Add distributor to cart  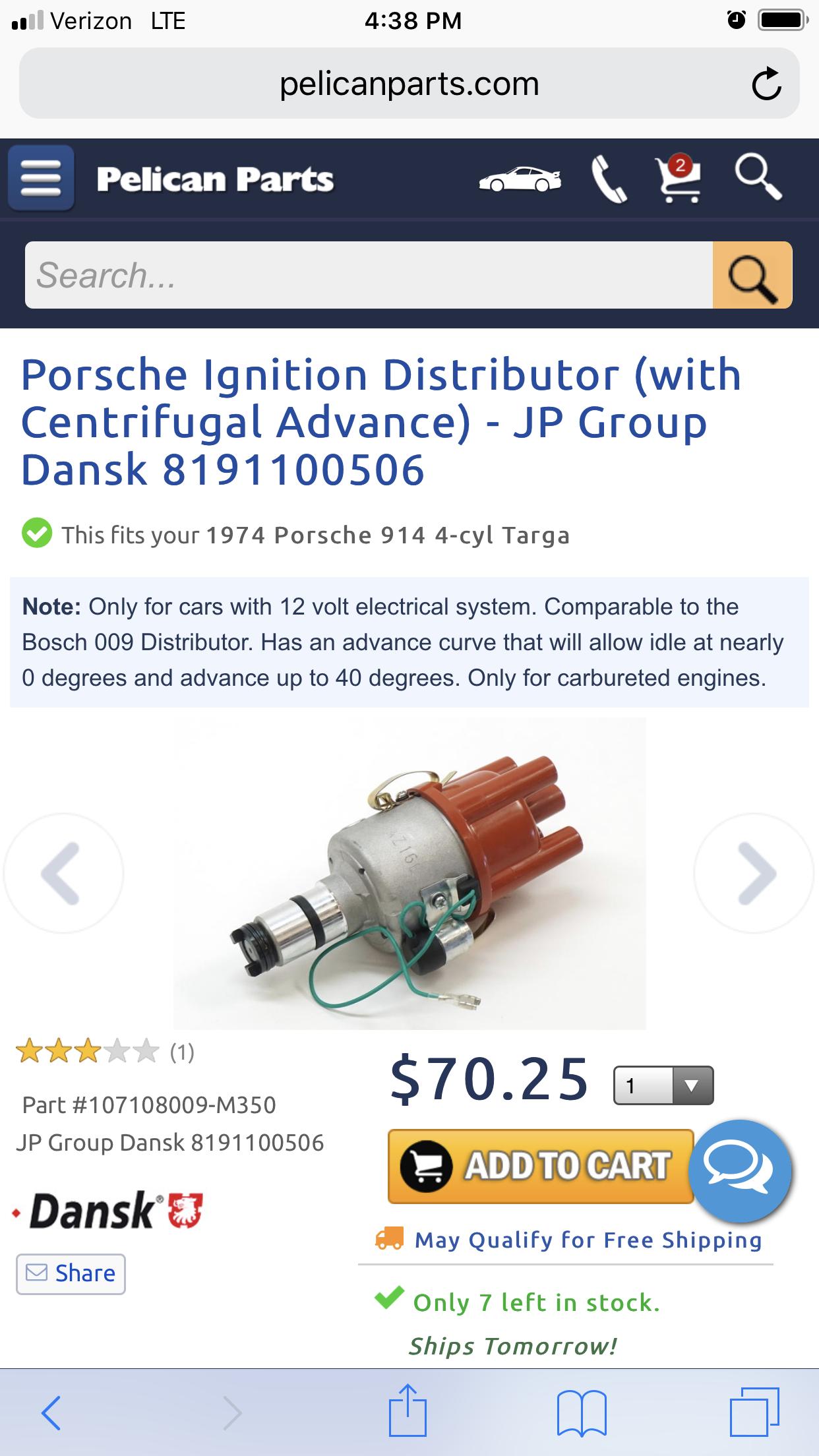[539, 1166]
